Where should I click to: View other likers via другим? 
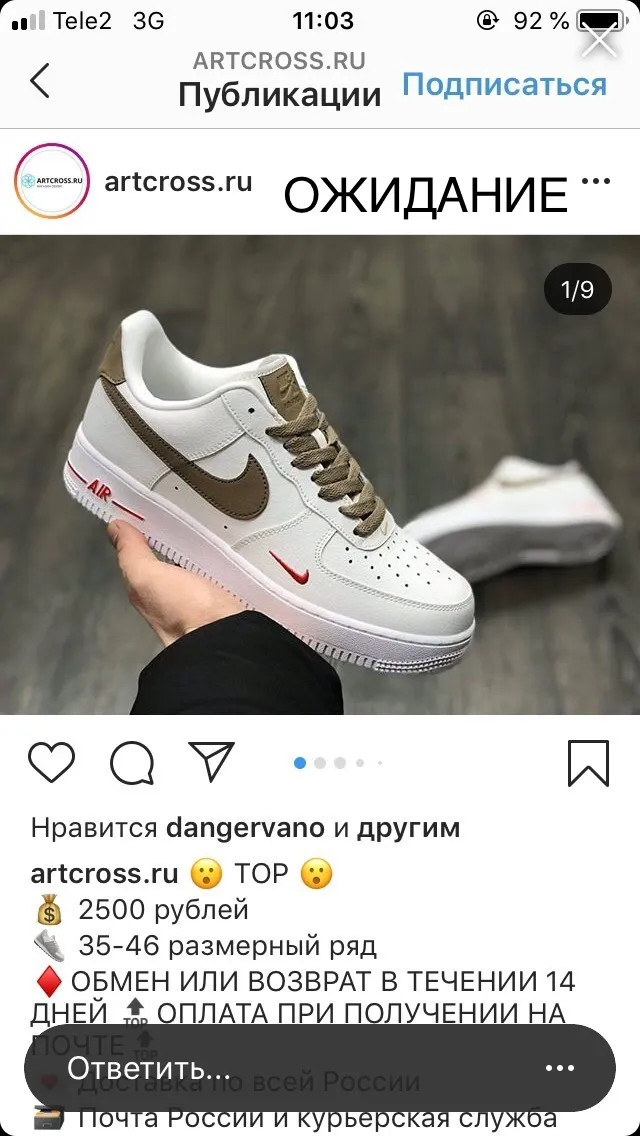[408, 827]
